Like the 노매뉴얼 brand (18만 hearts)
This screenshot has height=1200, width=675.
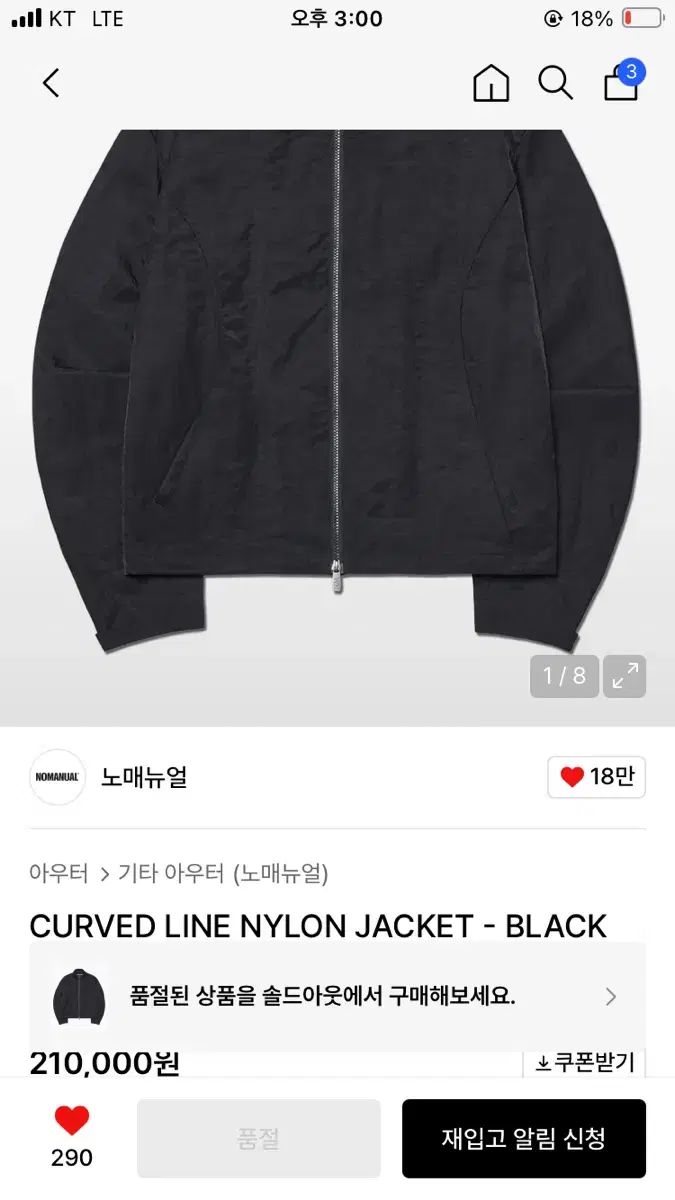(597, 777)
